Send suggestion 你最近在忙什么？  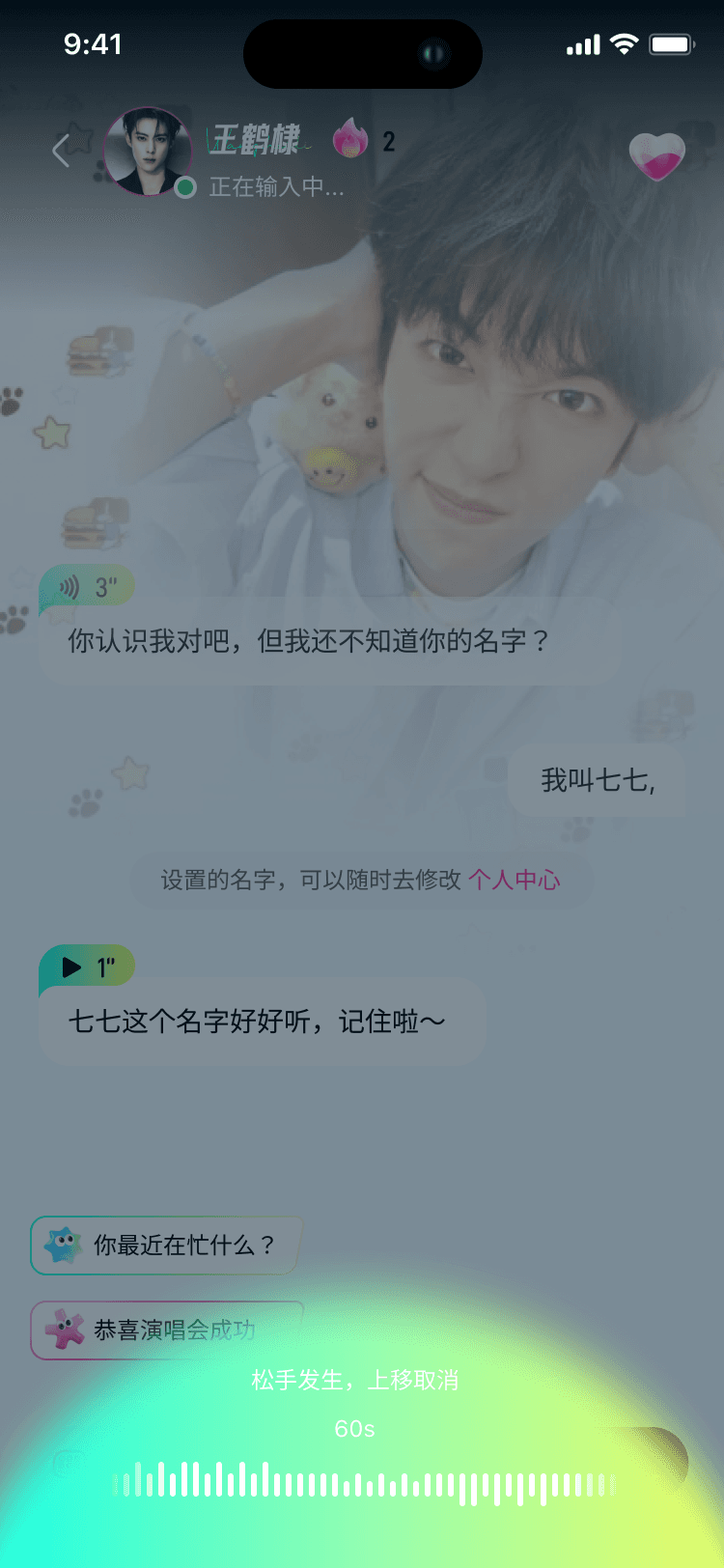tap(166, 1246)
